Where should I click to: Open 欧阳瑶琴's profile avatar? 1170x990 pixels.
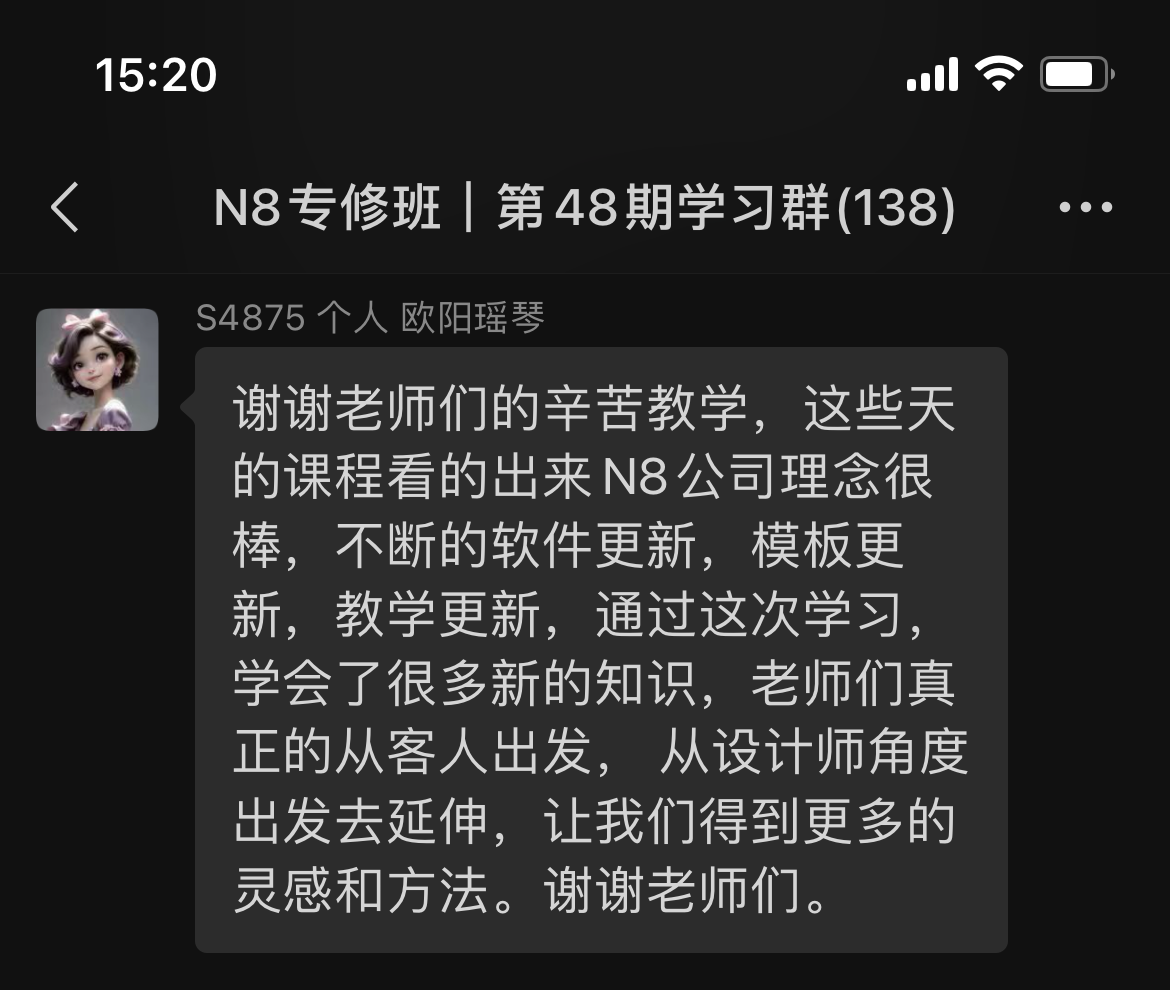click(97, 370)
